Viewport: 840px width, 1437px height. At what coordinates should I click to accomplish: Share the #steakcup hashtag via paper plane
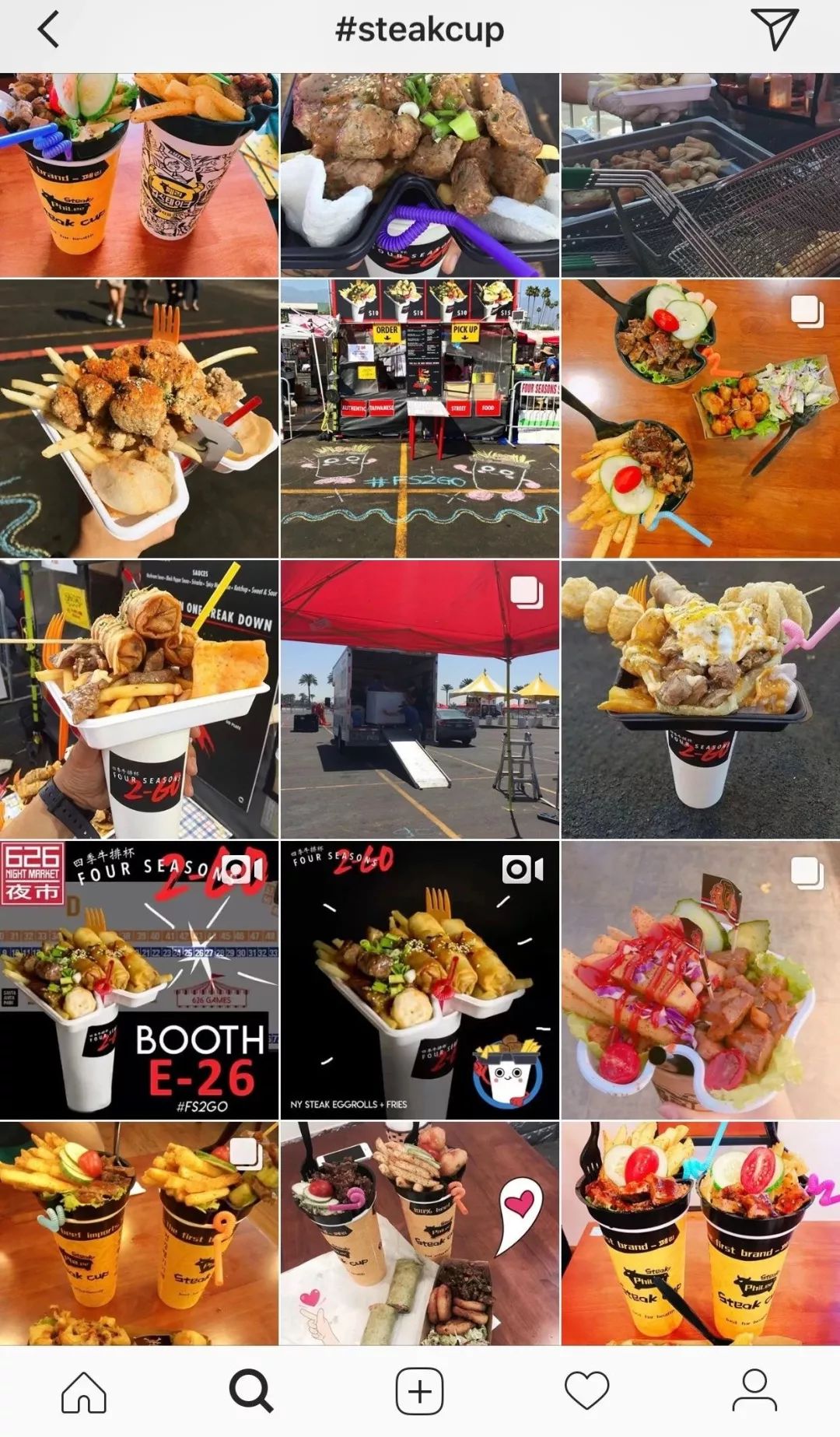click(x=775, y=30)
